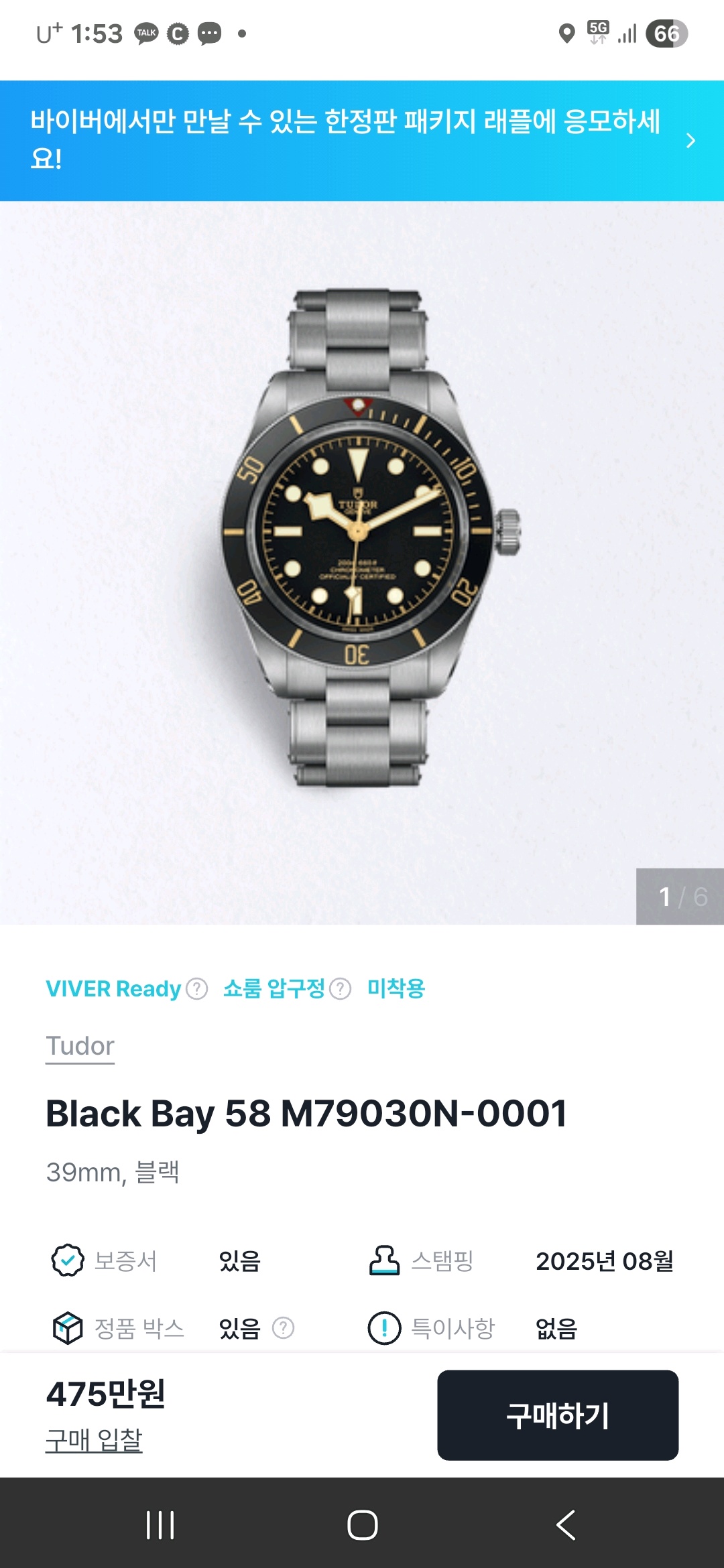Tap the 구매하기 purchase button

(557, 1415)
